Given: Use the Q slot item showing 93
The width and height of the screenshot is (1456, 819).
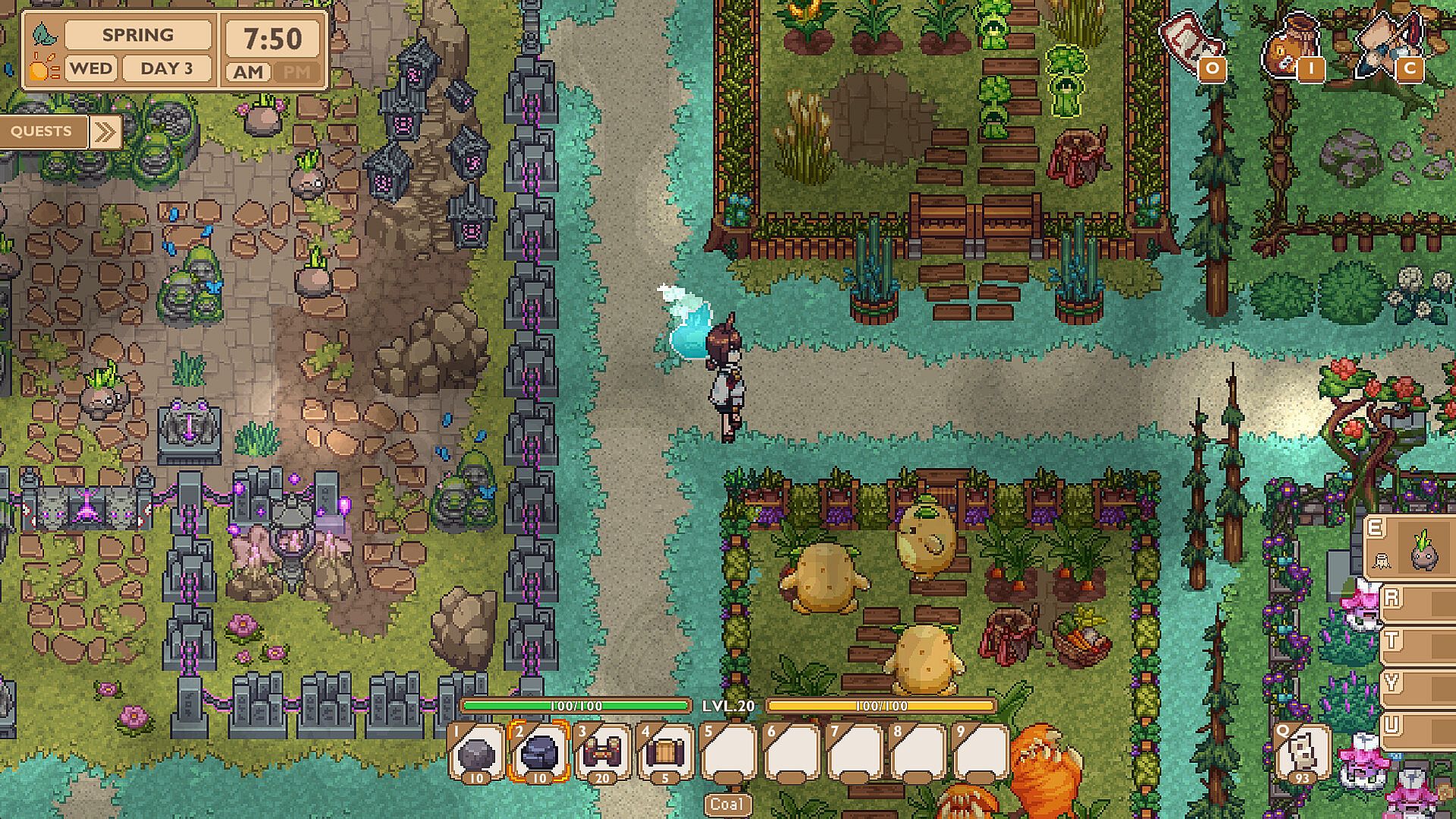Looking at the screenshot, I should pos(1302,752).
